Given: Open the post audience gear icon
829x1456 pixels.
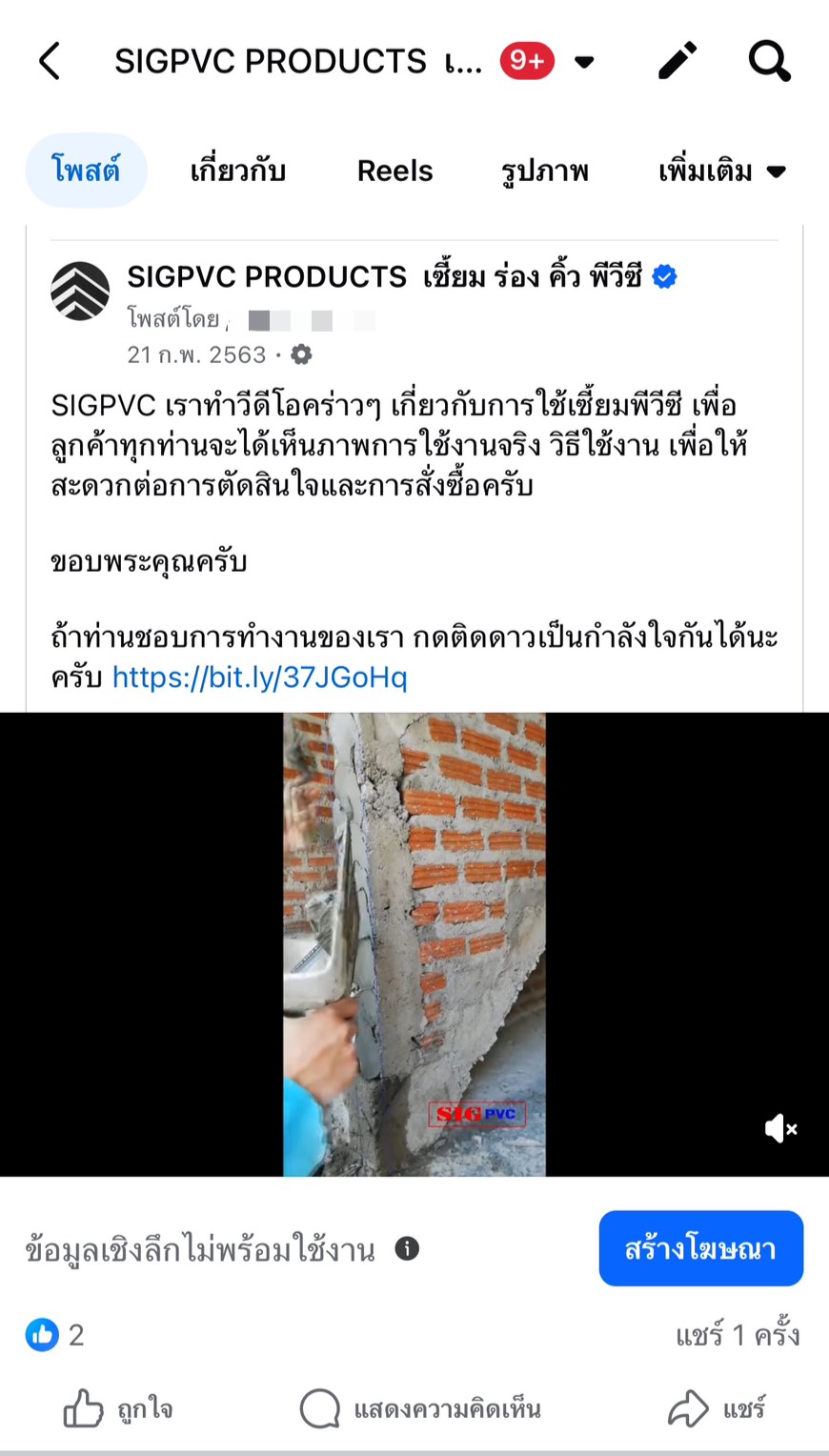Looking at the screenshot, I should click(301, 355).
